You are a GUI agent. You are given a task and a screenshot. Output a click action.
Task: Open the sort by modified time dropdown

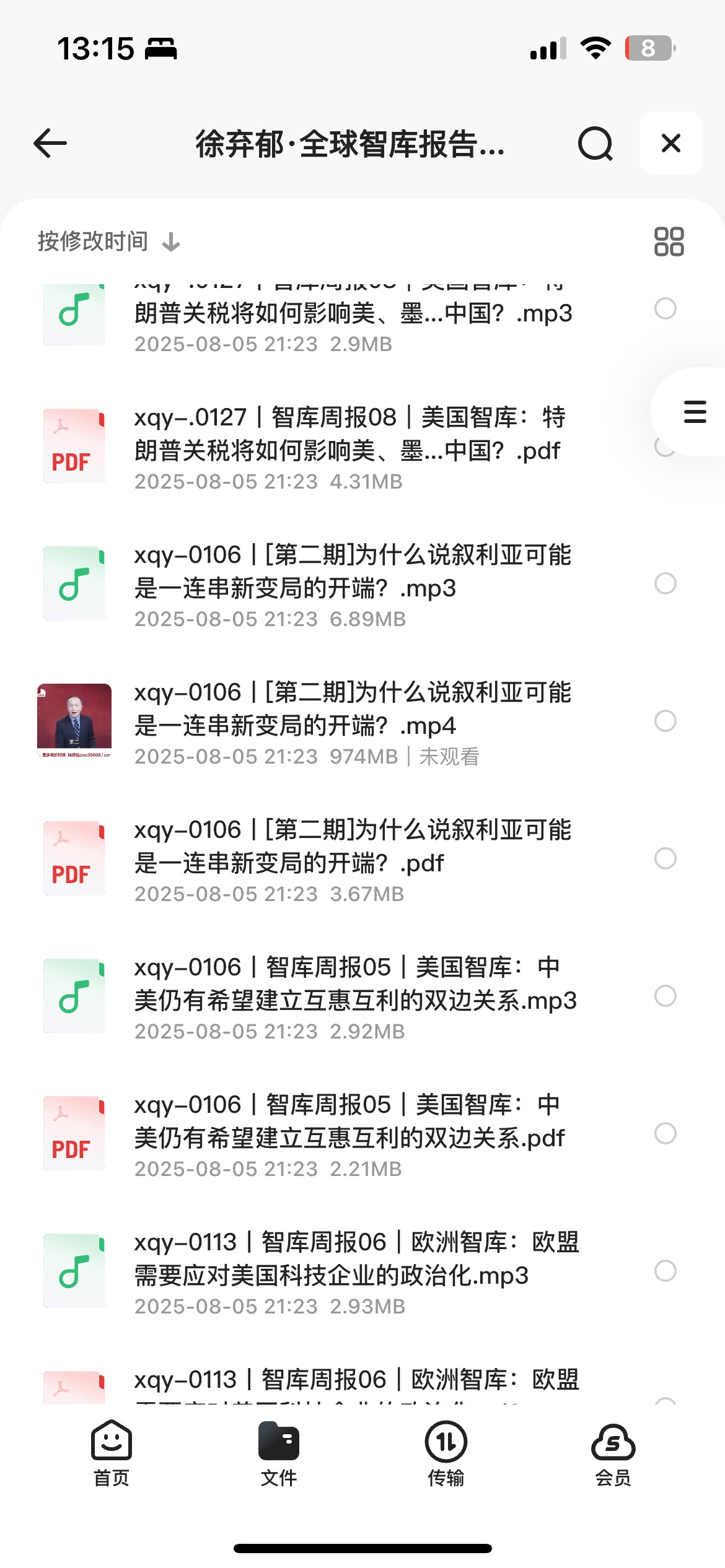coord(108,242)
